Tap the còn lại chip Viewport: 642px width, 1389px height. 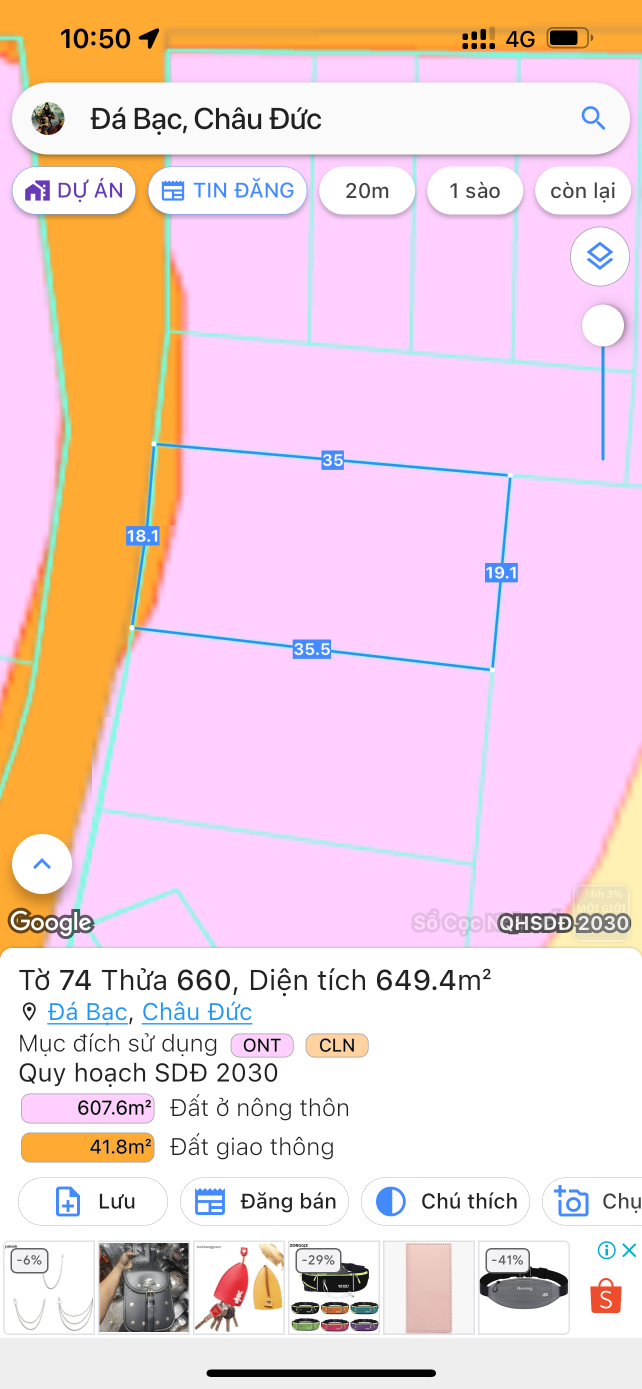pyautogui.click(x=583, y=191)
